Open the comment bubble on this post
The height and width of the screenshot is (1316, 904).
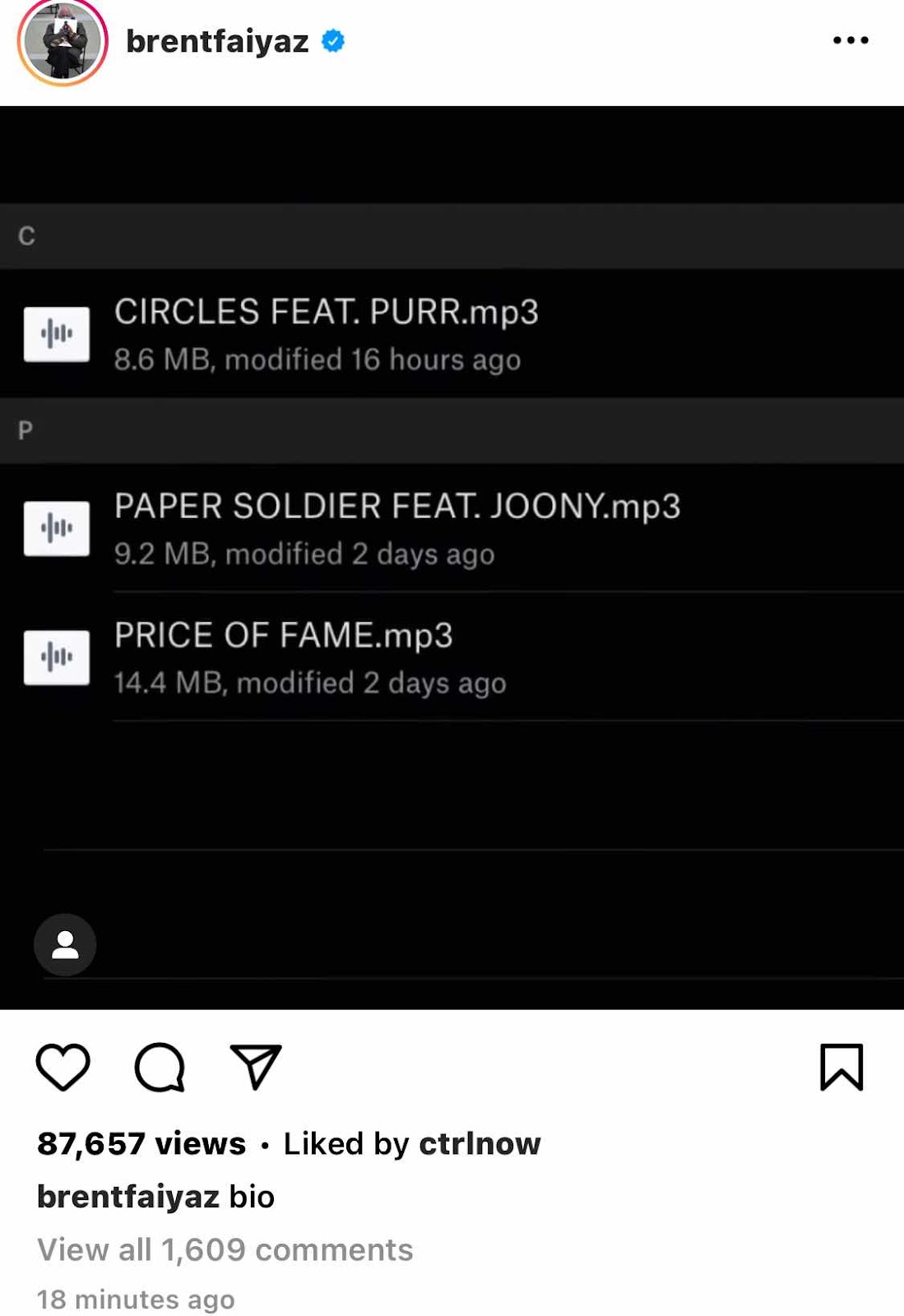(x=160, y=1067)
